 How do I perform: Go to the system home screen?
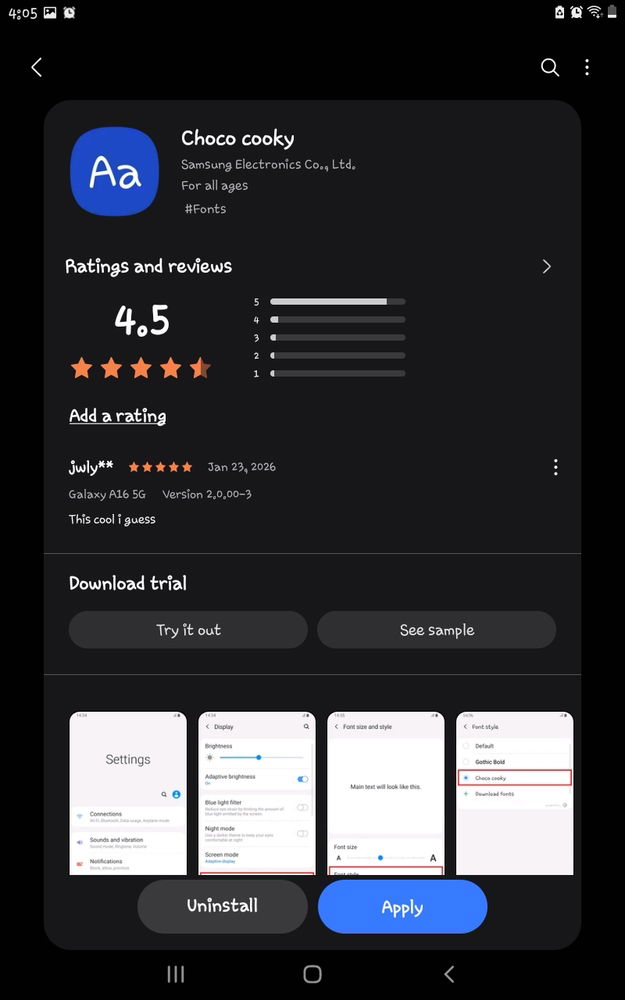(x=312, y=974)
